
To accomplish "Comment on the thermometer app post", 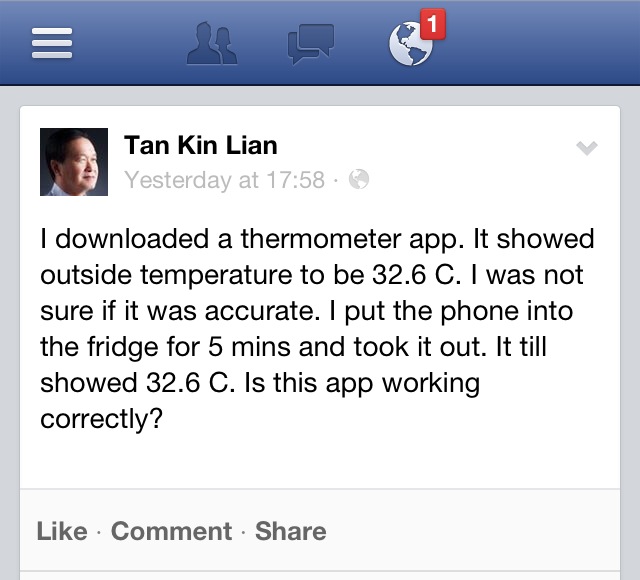I will click(171, 531).
